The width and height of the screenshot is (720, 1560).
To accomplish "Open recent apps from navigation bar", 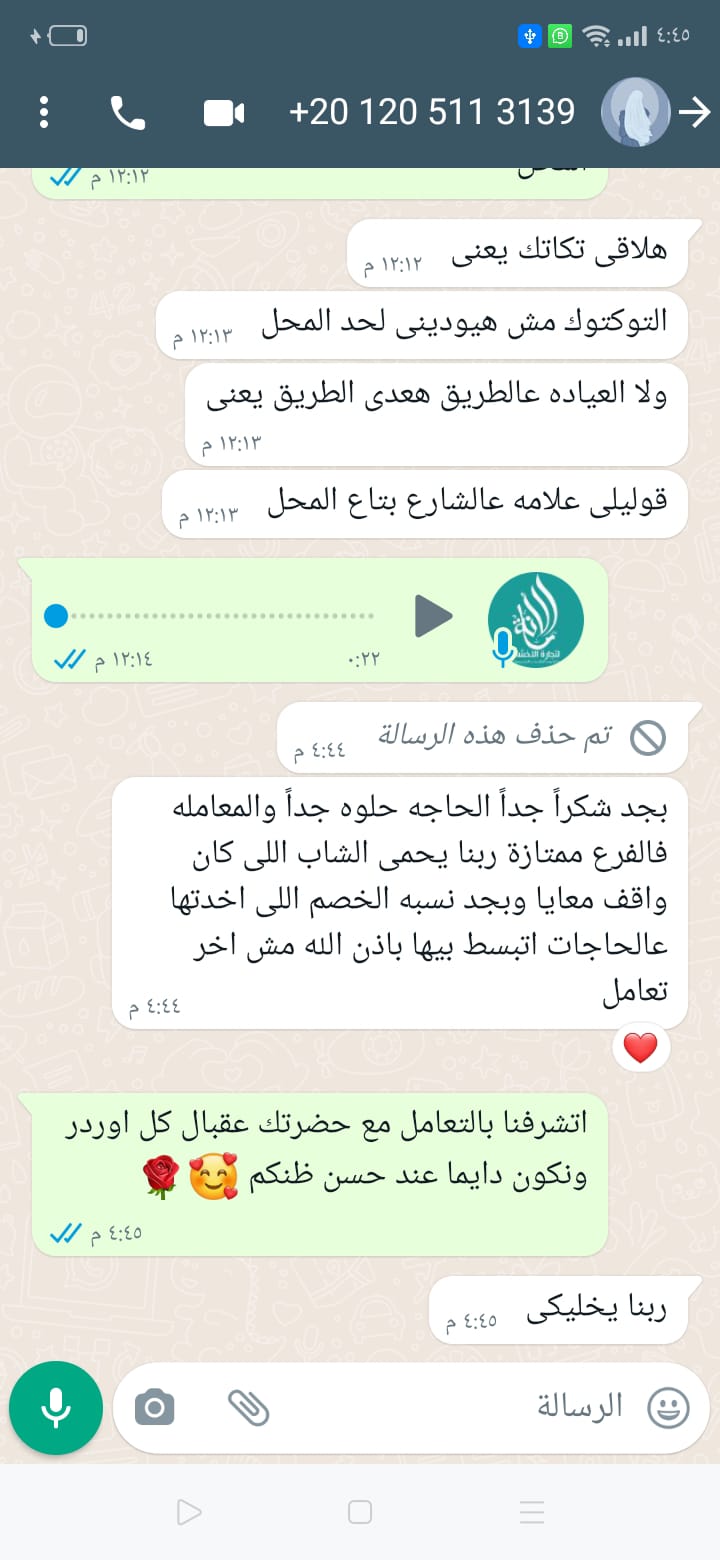I will click(x=532, y=1512).
